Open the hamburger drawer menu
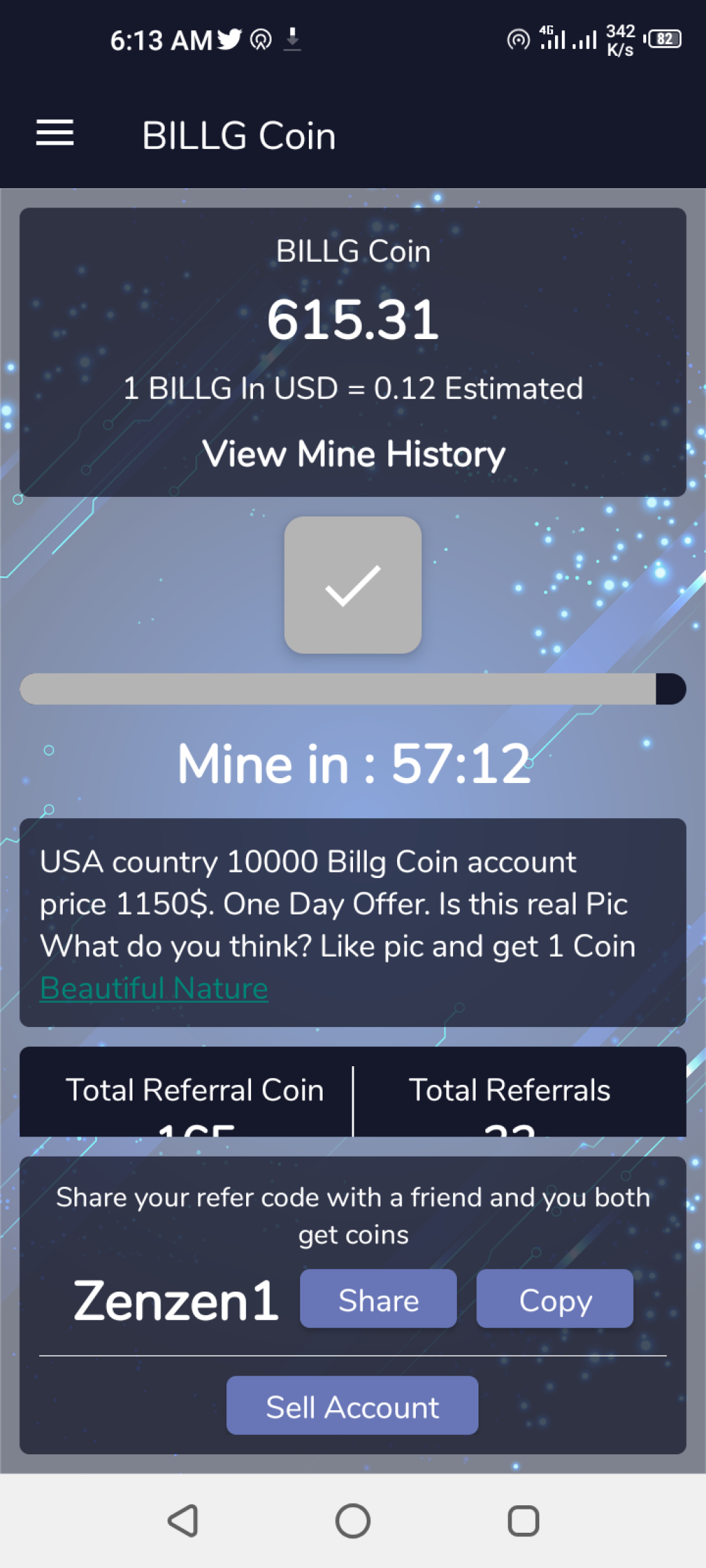 55,133
